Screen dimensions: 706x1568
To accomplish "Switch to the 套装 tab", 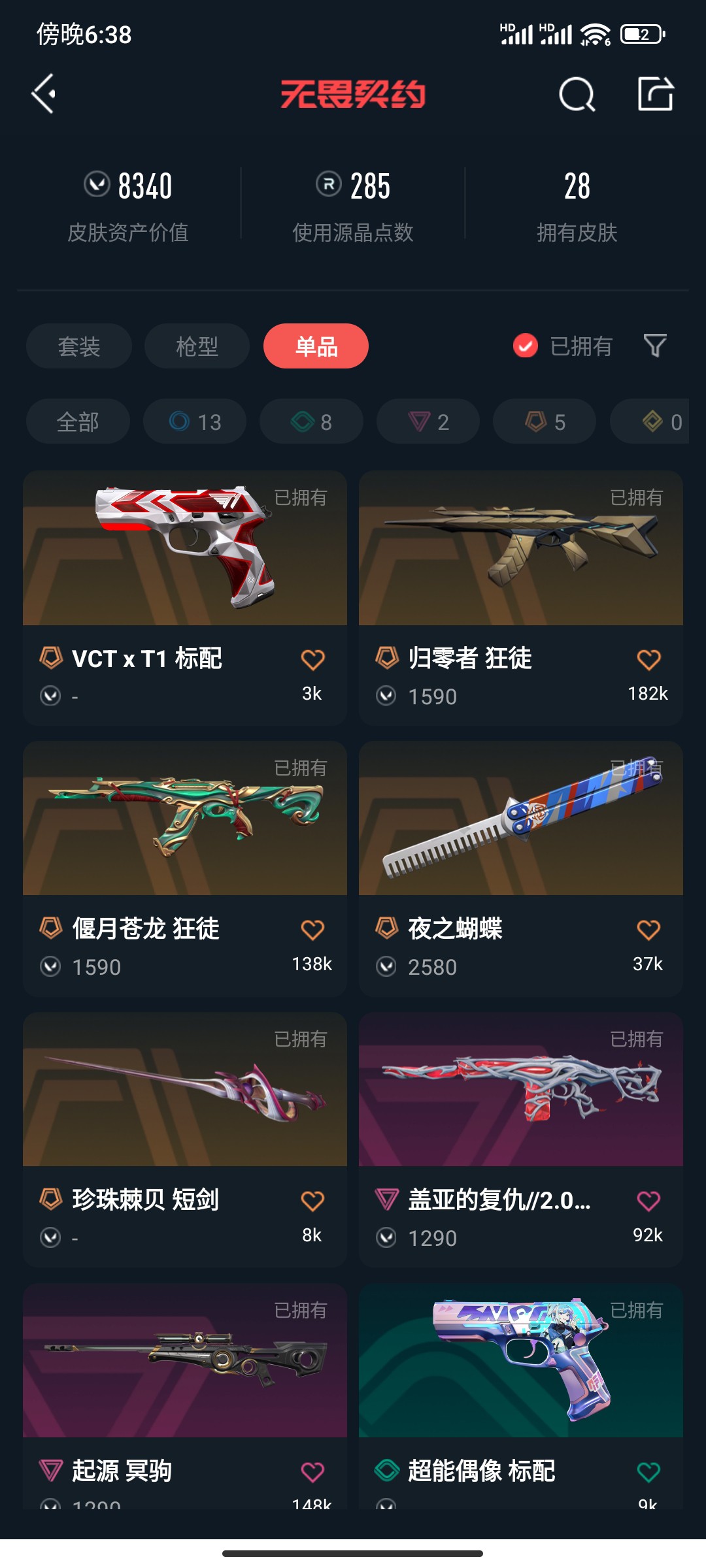I will [x=79, y=346].
